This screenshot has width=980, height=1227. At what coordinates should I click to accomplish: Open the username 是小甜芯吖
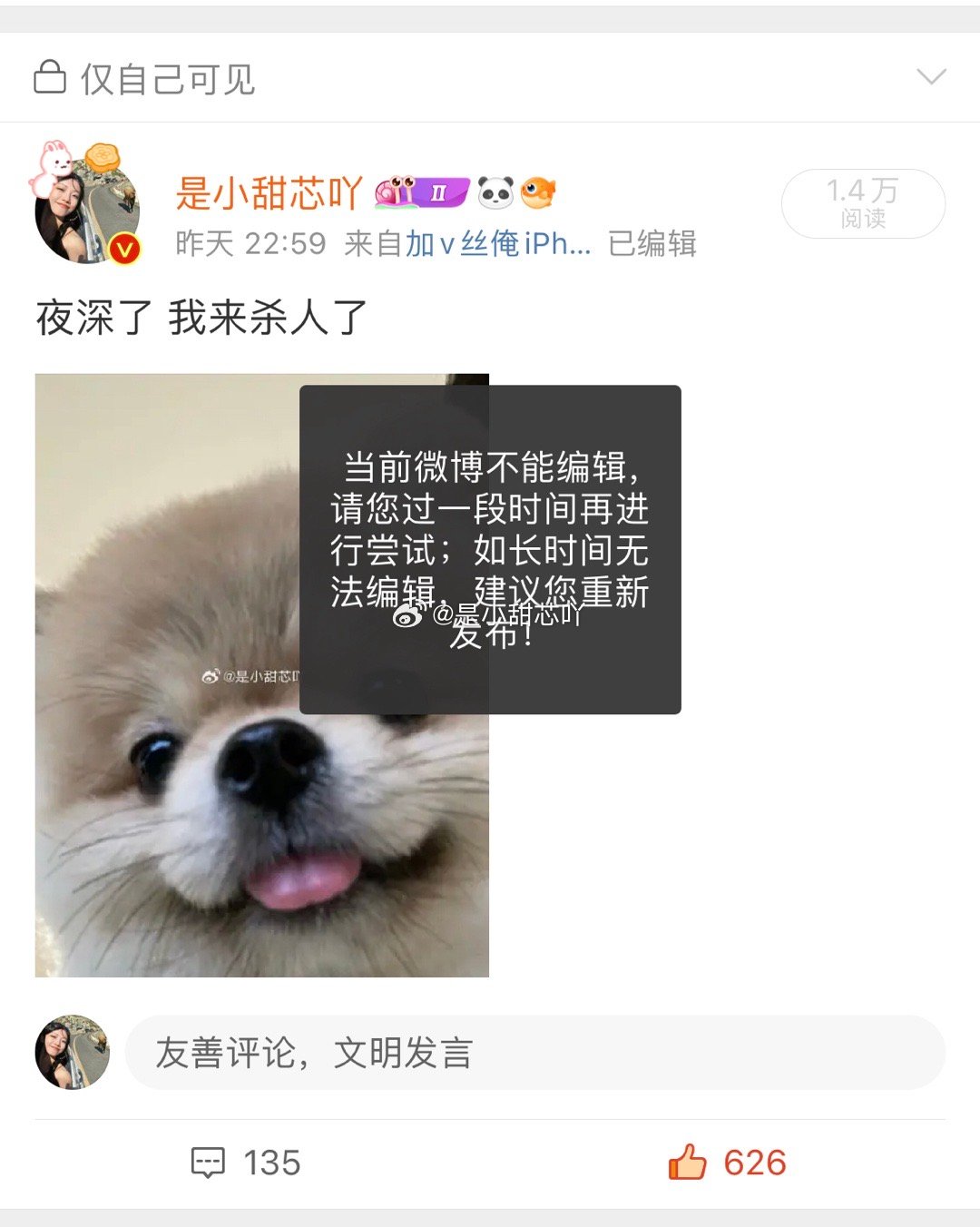click(269, 193)
